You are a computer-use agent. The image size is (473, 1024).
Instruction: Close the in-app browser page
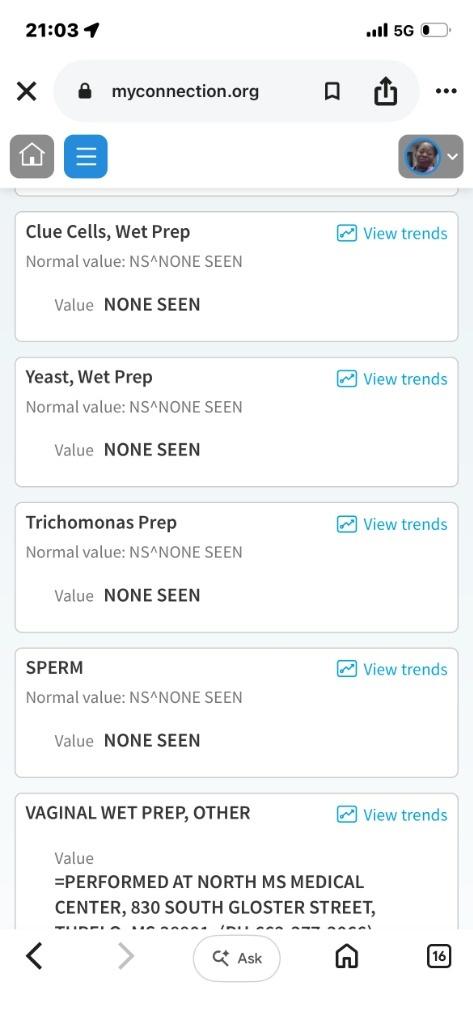coord(26,91)
